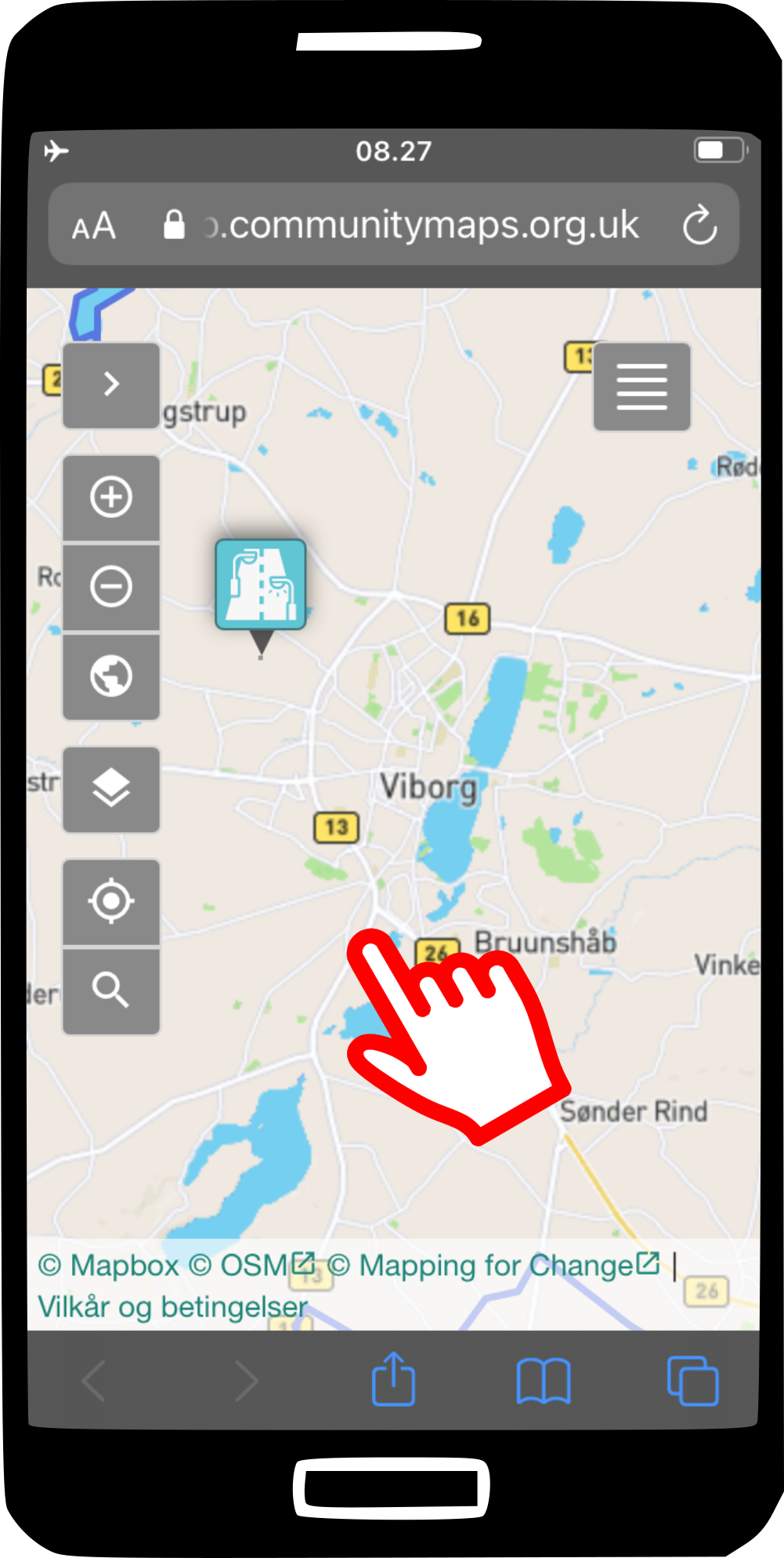
Task: Show open Safari tabs
Action: (x=692, y=1381)
